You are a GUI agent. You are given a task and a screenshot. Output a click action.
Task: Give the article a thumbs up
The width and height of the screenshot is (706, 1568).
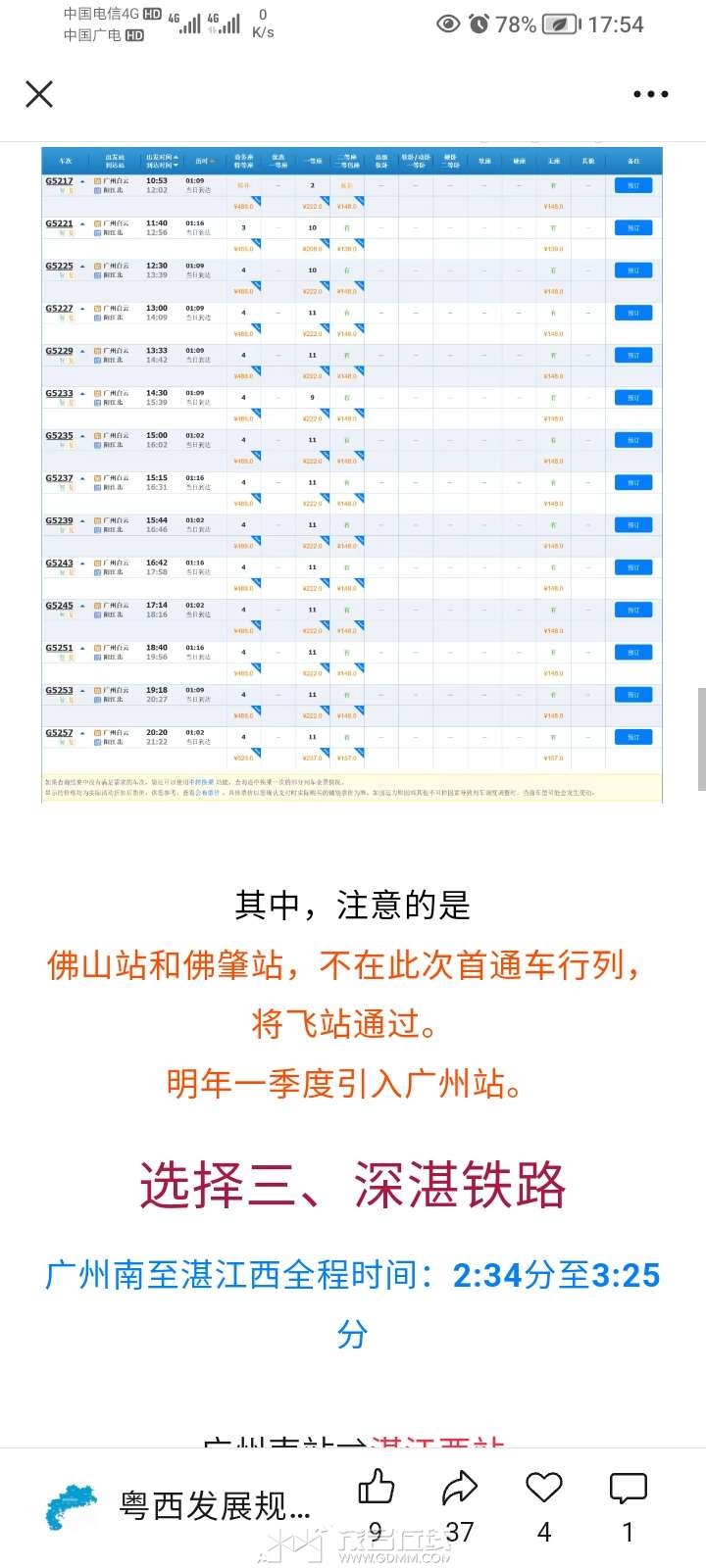click(376, 1489)
